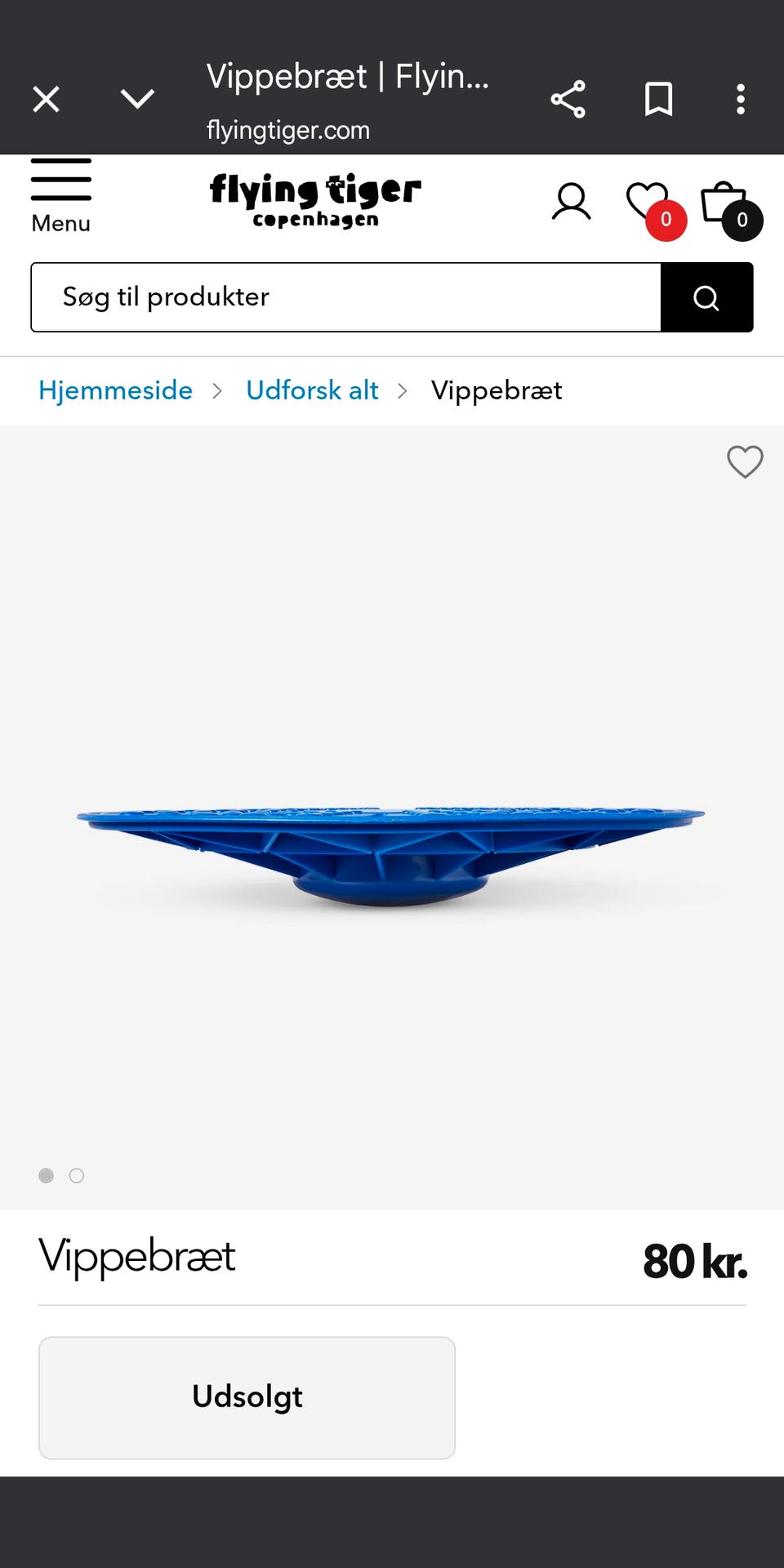Jump to the second product image dot
Screen dimensions: 784x1568
(77, 1175)
